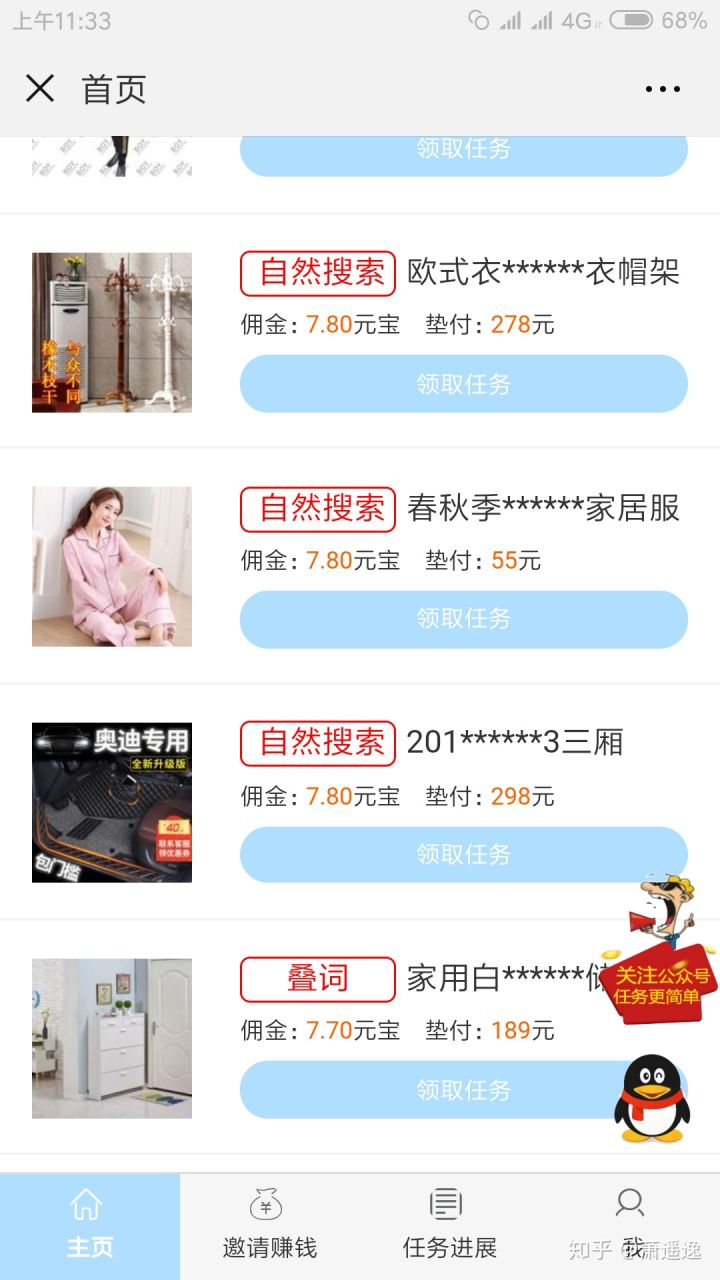Switch to the 主页 tab
The width and height of the screenshot is (720, 1280).
[x=90, y=1226]
